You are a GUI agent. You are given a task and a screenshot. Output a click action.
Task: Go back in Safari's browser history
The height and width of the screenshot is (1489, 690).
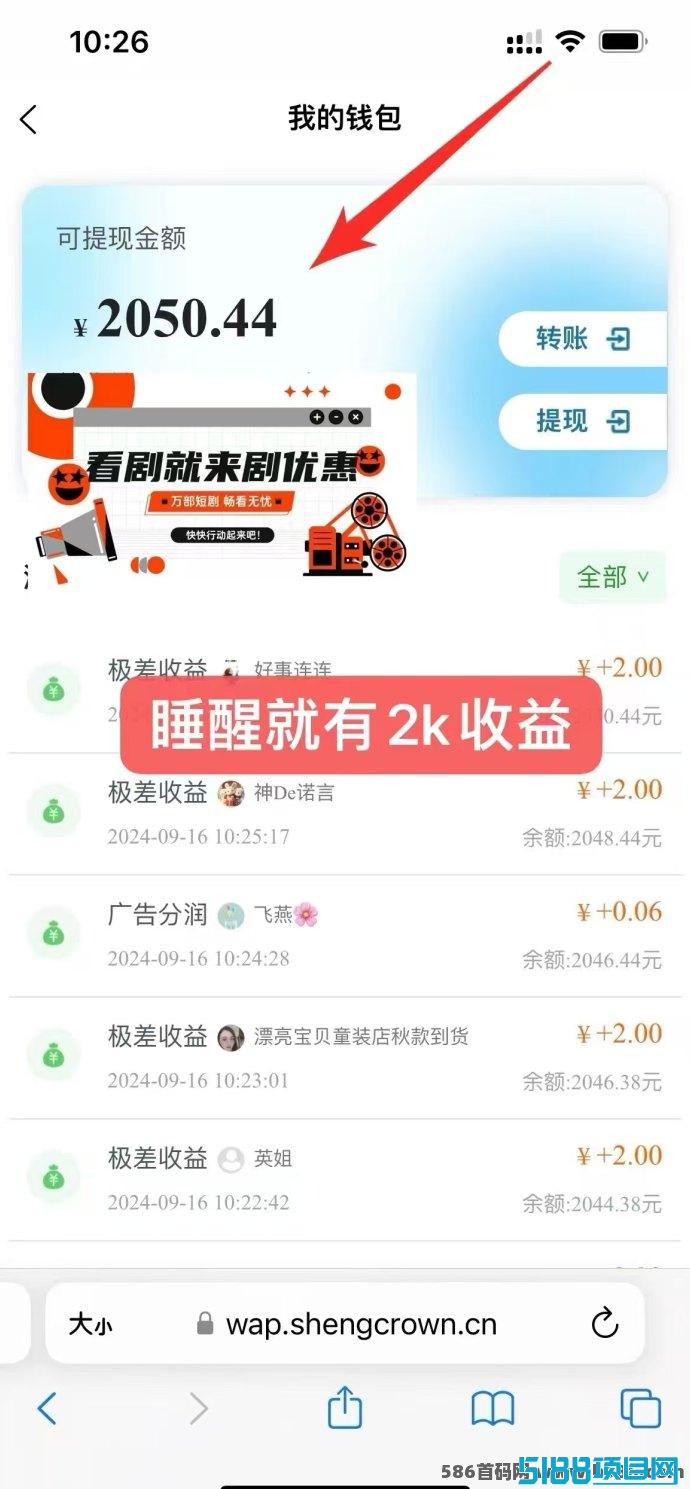tap(47, 1409)
